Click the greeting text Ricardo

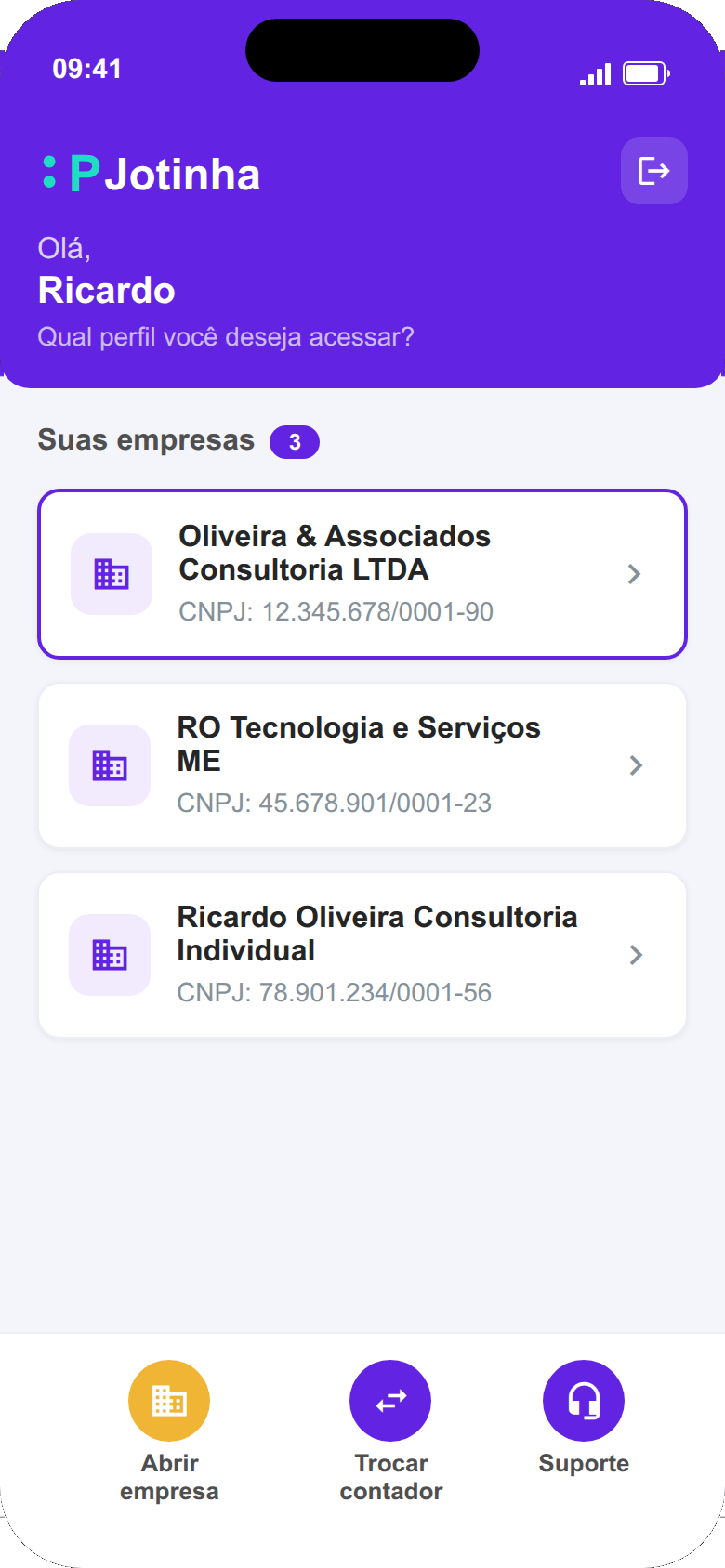pyautogui.click(x=106, y=290)
